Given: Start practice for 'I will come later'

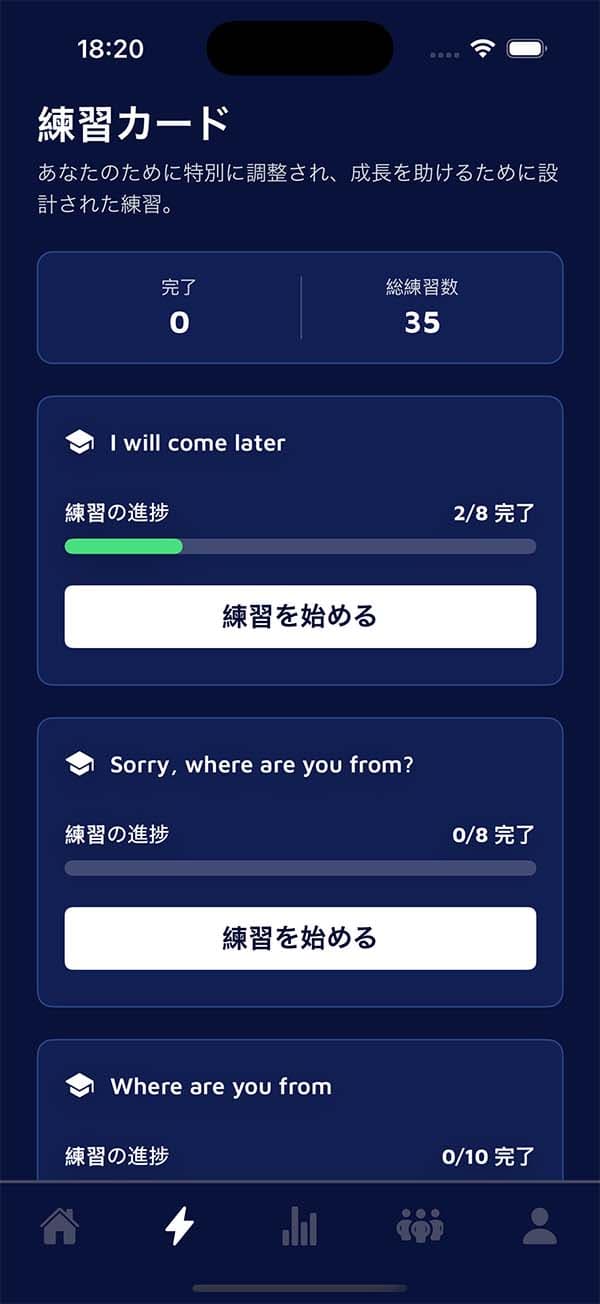Looking at the screenshot, I should point(300,616).
